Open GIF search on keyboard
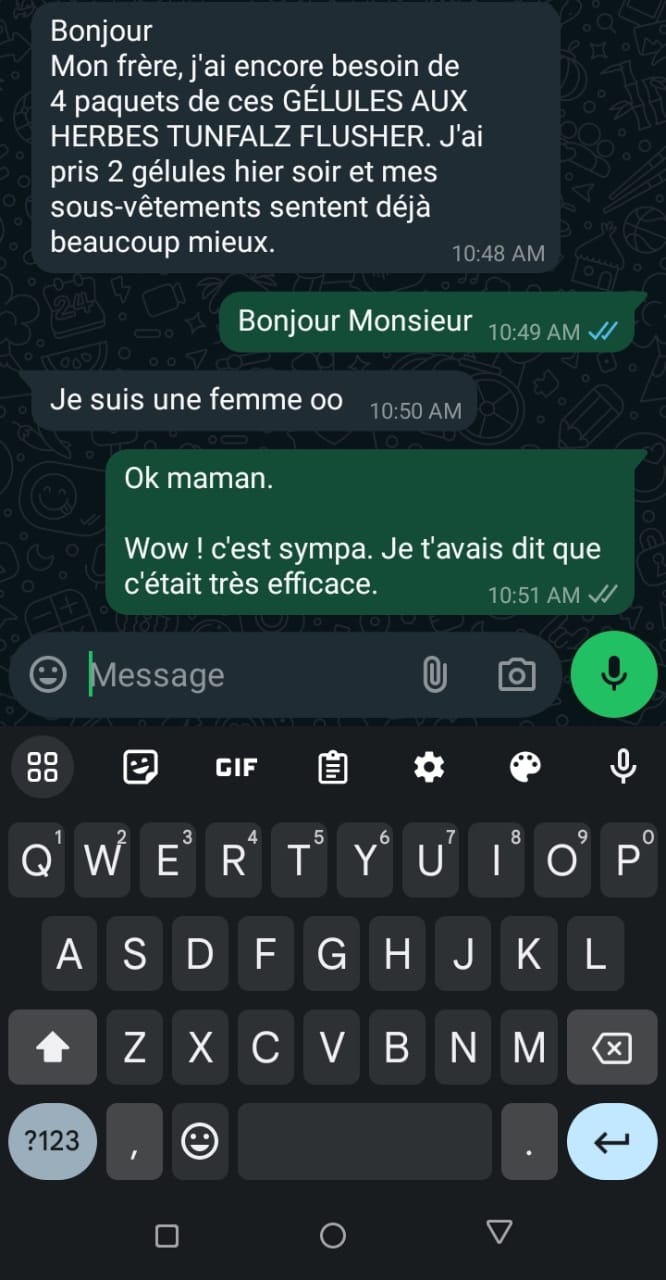Viewport: 666px width, 1280px height. tap(236, 767)
